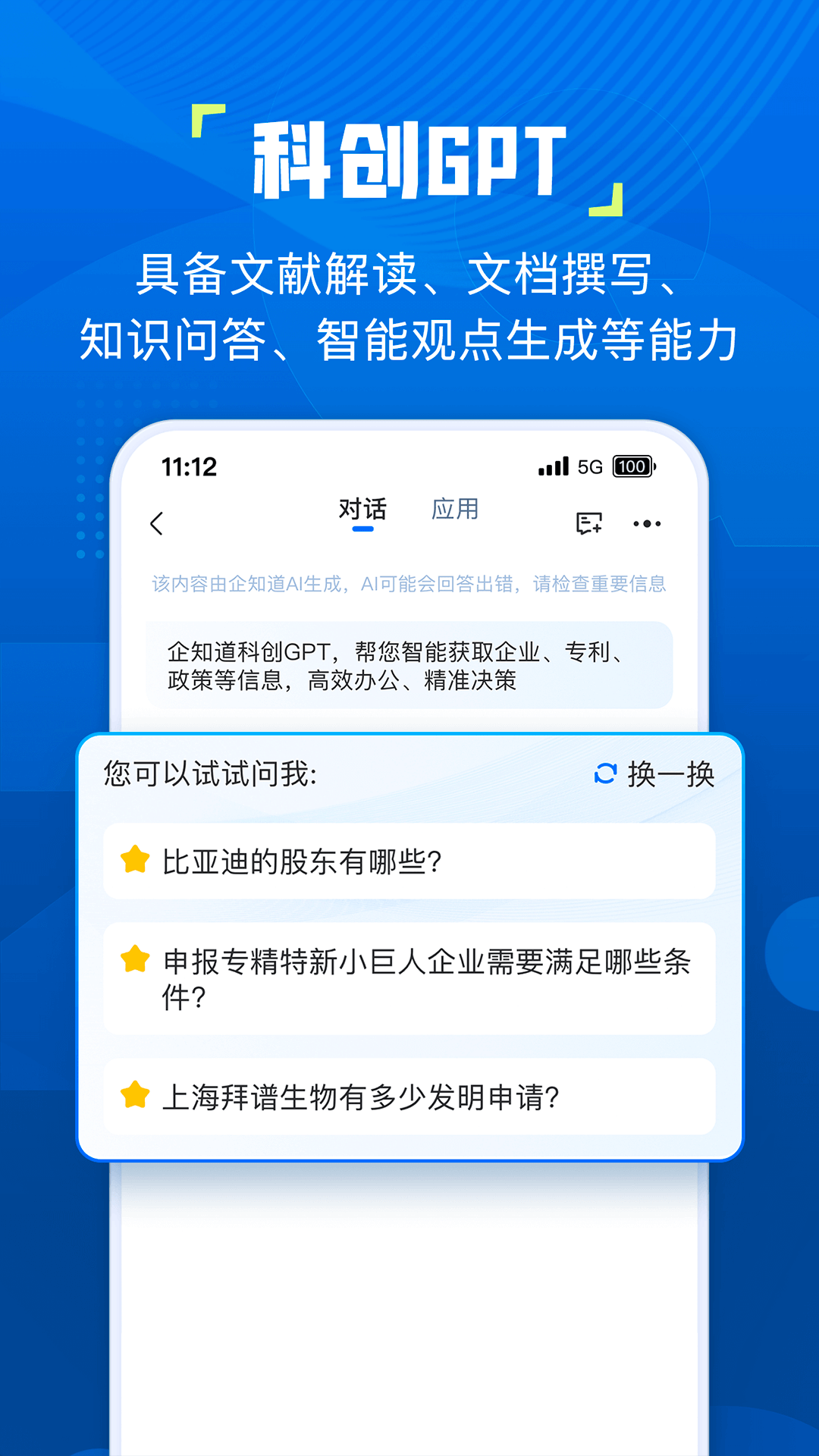Select the star icon next to 上海拜谱生物 question

(133, 1094)
